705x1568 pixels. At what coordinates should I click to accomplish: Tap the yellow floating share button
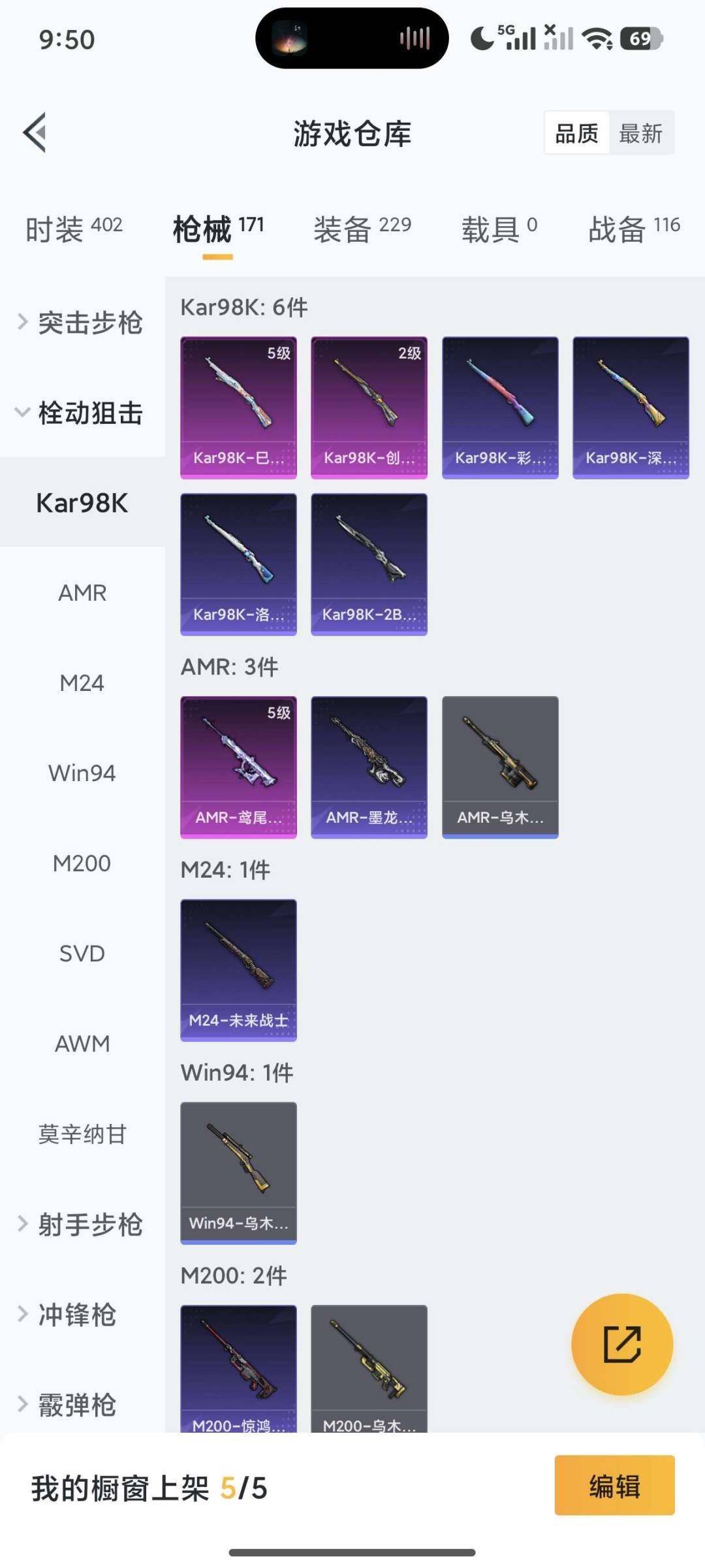point(621,1344)
